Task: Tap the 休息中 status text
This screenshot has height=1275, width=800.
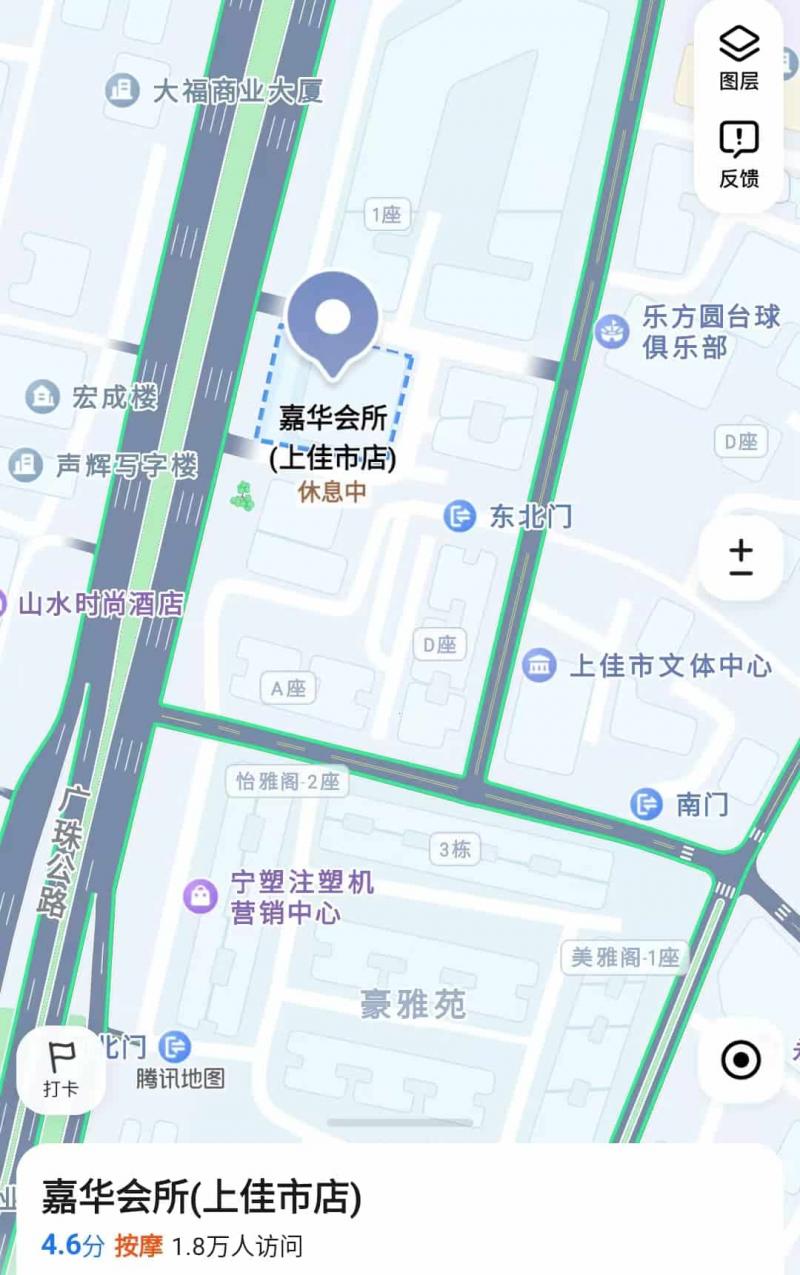Action: [333, 492]
